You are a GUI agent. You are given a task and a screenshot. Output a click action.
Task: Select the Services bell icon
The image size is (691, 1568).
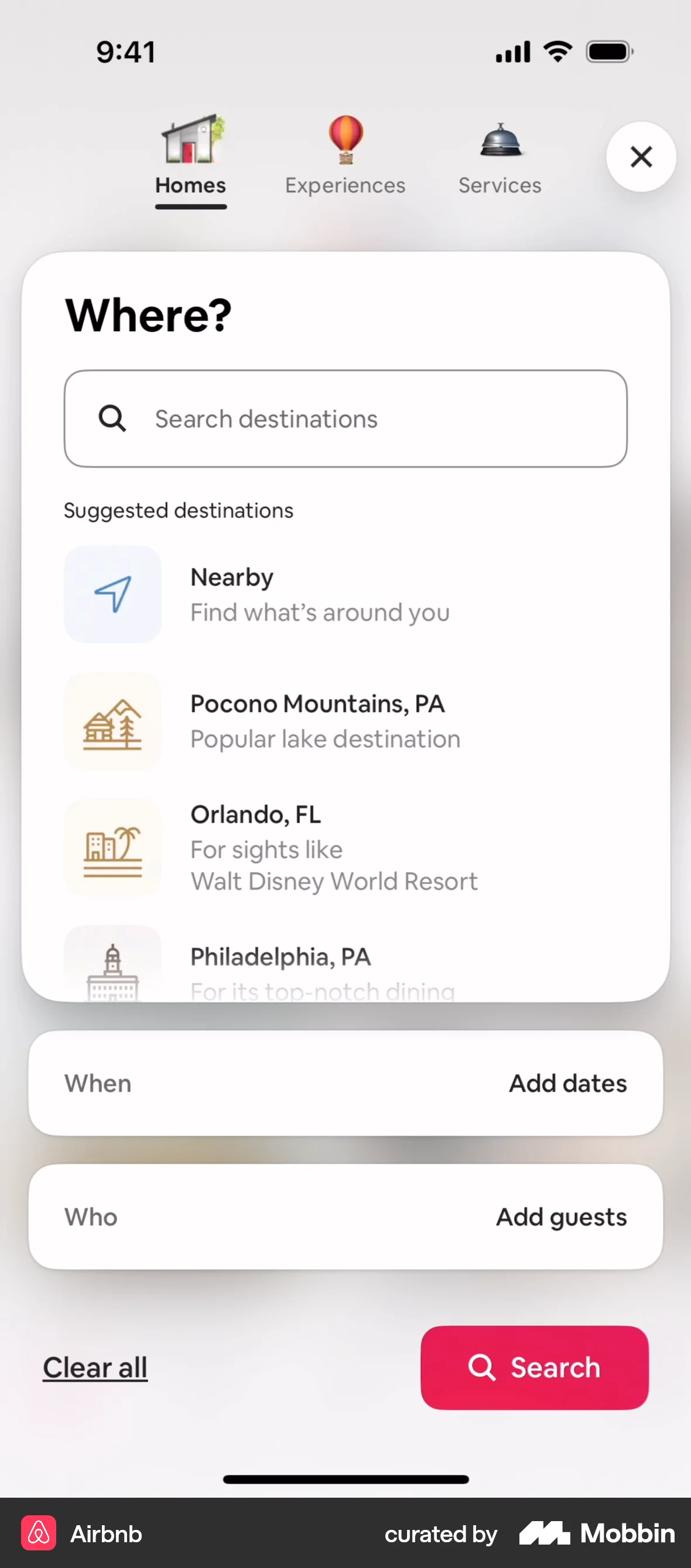499,140
